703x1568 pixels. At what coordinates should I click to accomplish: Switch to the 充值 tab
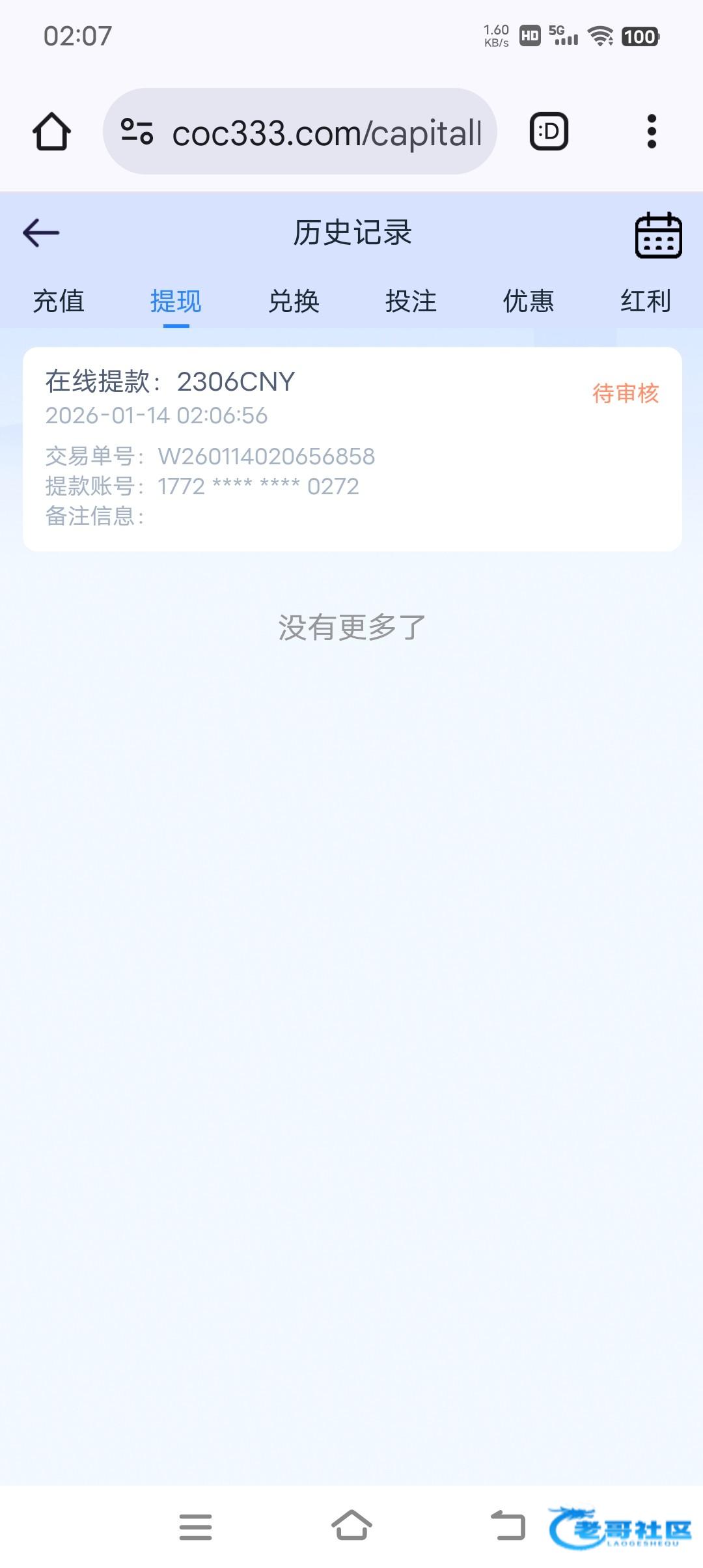[x=59, y=301]
